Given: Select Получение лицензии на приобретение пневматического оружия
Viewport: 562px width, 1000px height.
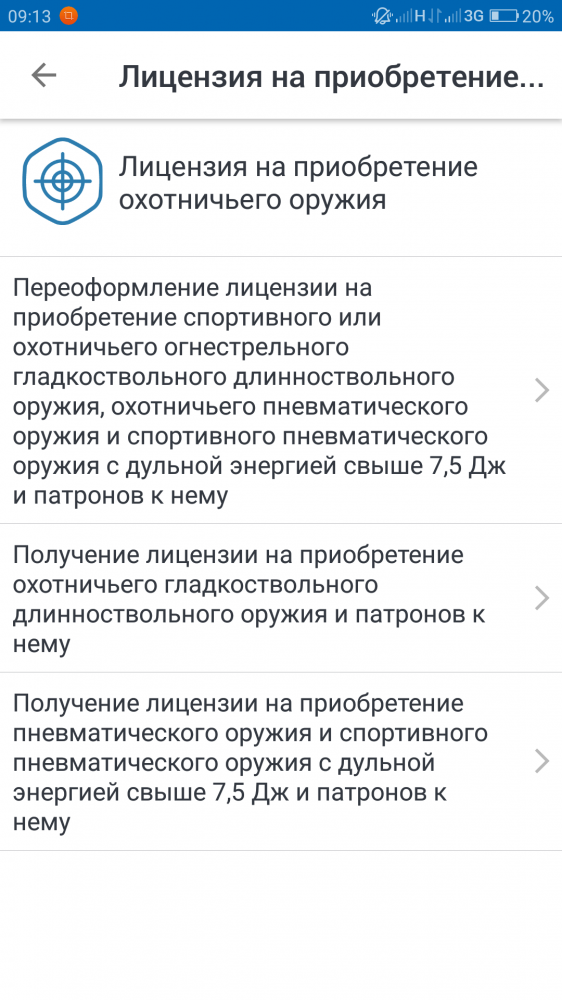Looking at the screenshot, I should click(x=281, y=761).
